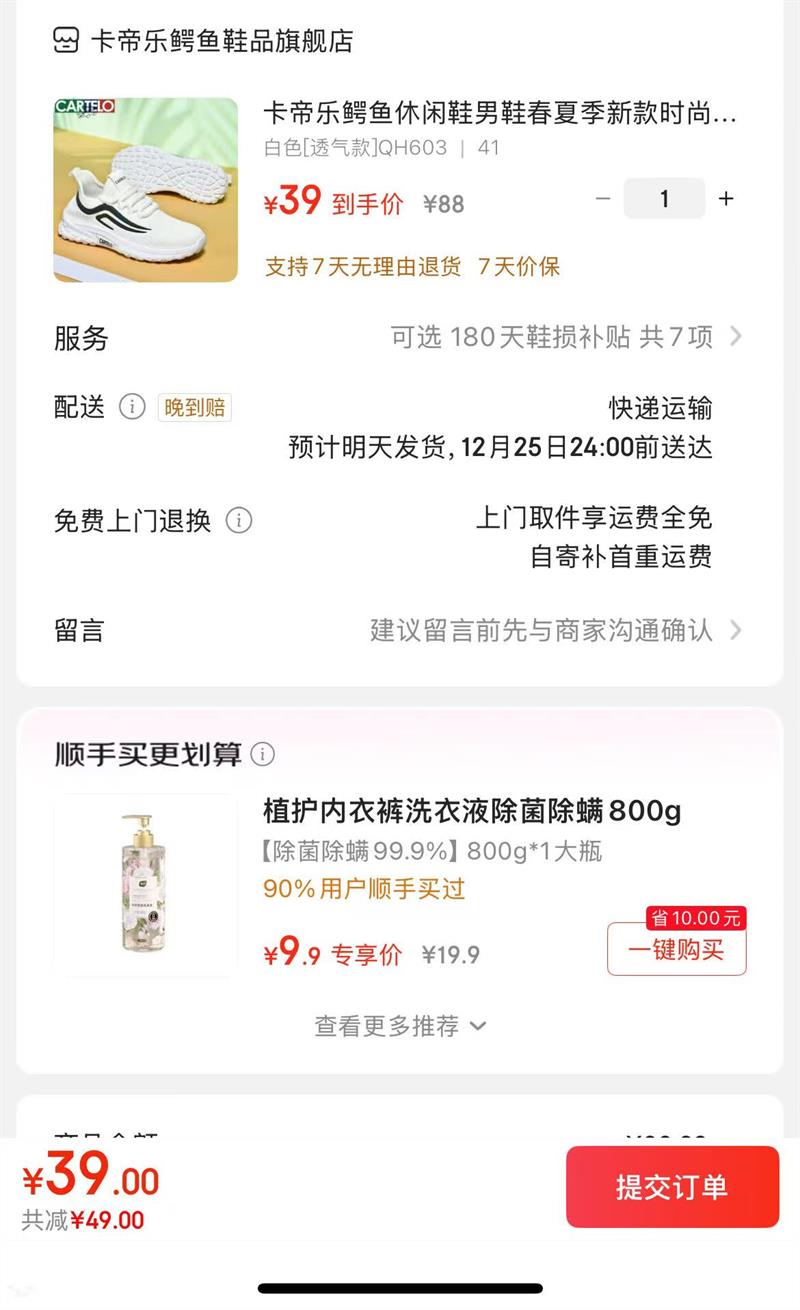The height and width of the screenshot is (1310, 800).
Task: Open the white sneaker product thumbnail
Action: [x=146, y=190]
